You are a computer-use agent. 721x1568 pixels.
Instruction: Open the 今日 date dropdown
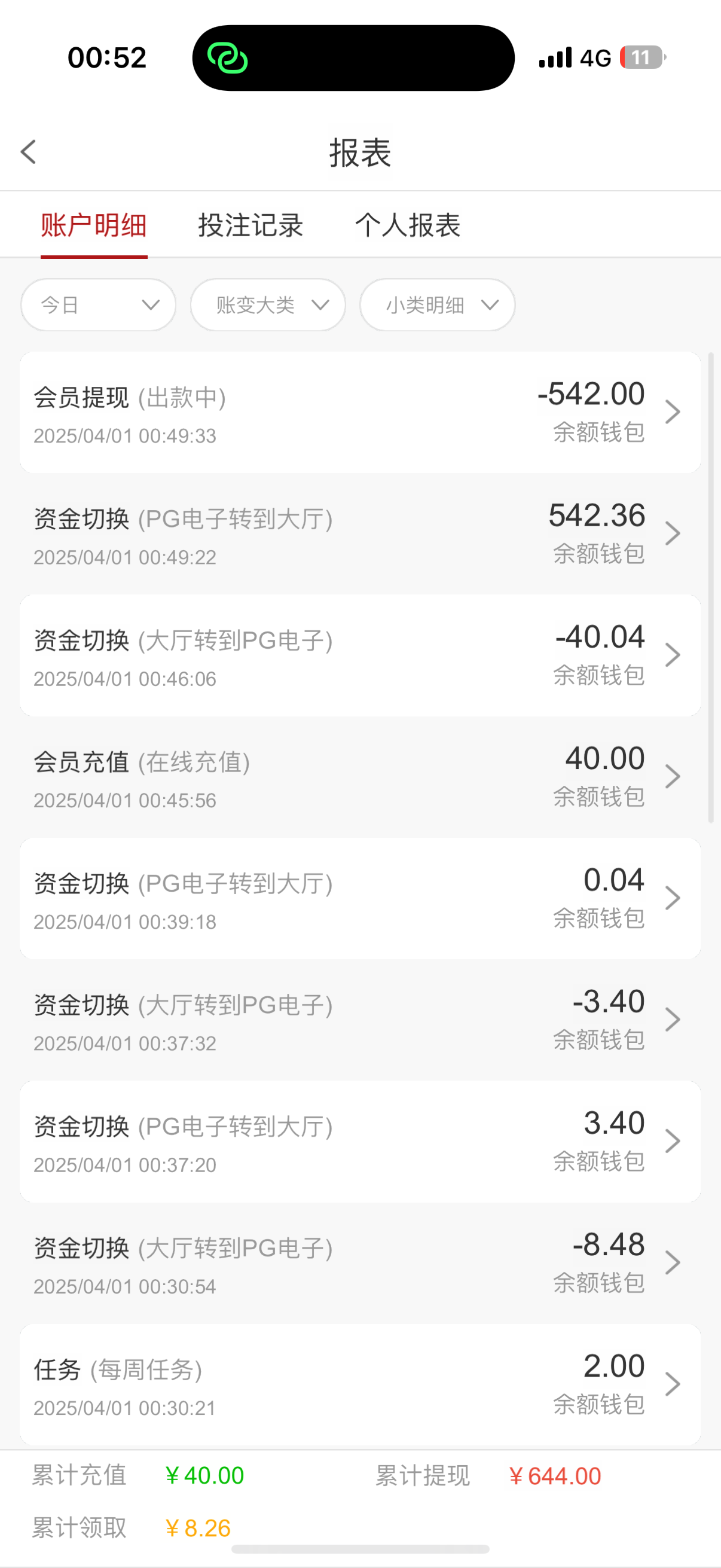pos(99,305)
